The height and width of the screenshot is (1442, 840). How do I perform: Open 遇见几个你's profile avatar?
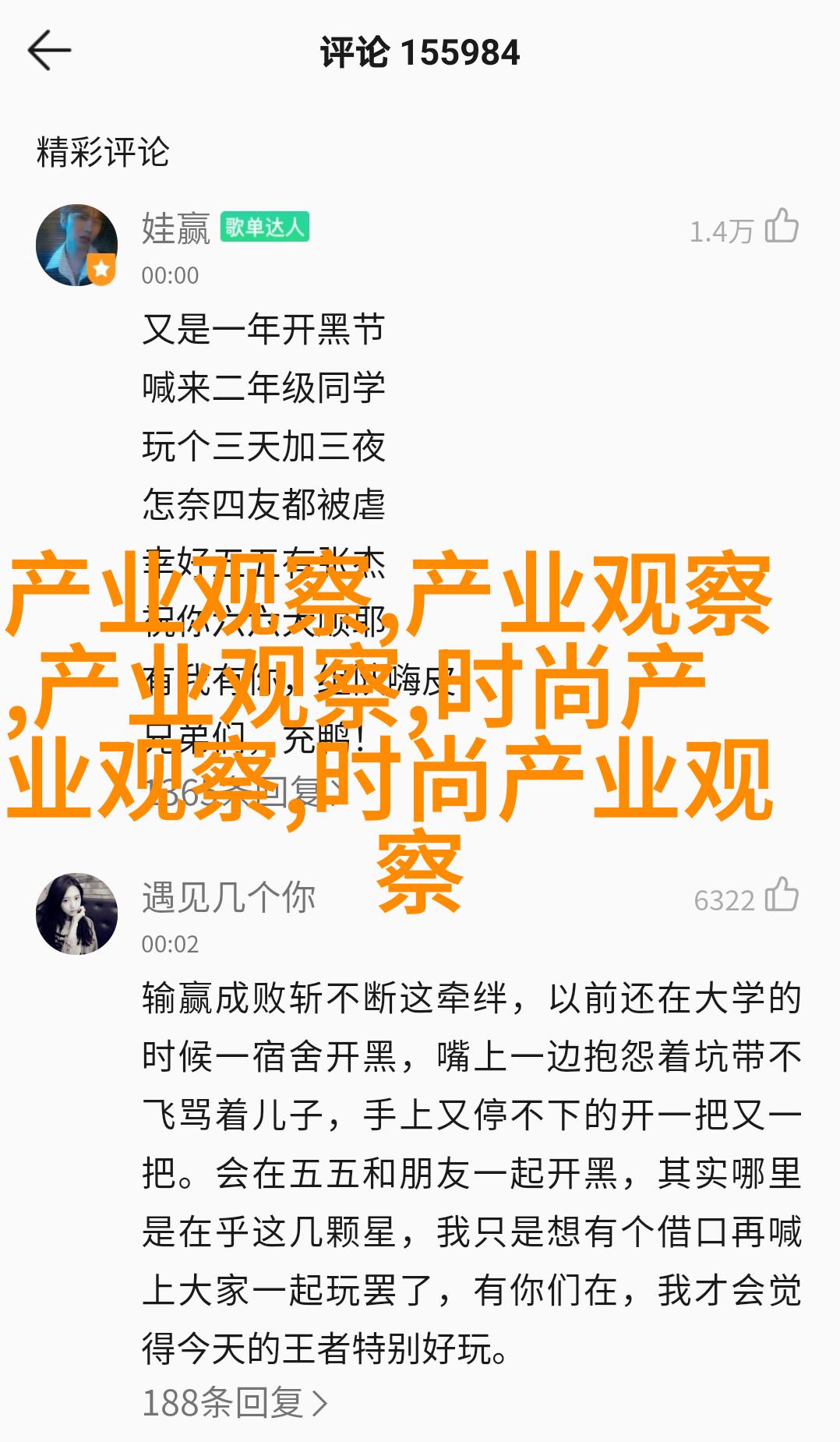(x=76, y=914)
